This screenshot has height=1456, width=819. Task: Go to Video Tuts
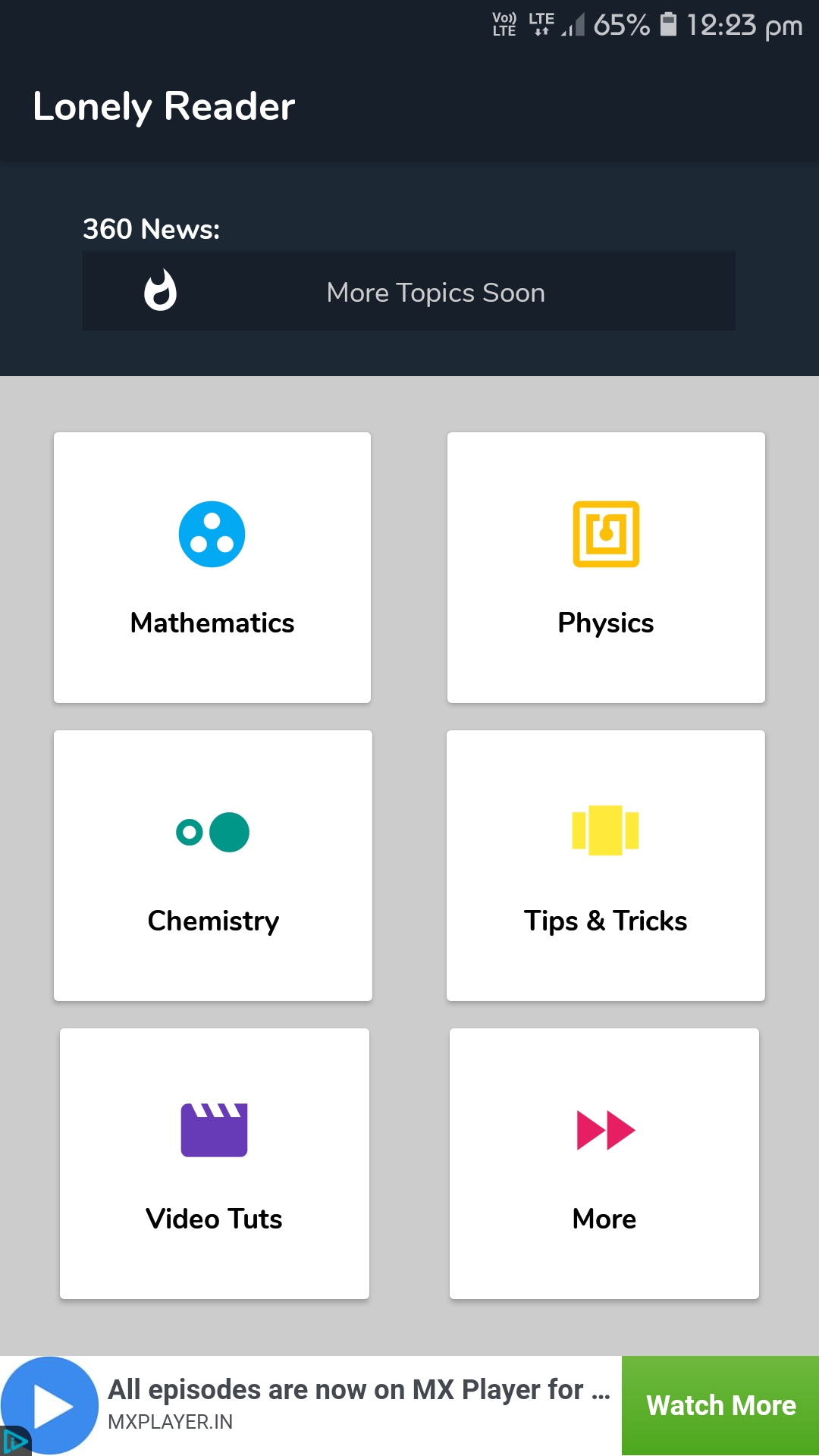[x=214, y=1163]
